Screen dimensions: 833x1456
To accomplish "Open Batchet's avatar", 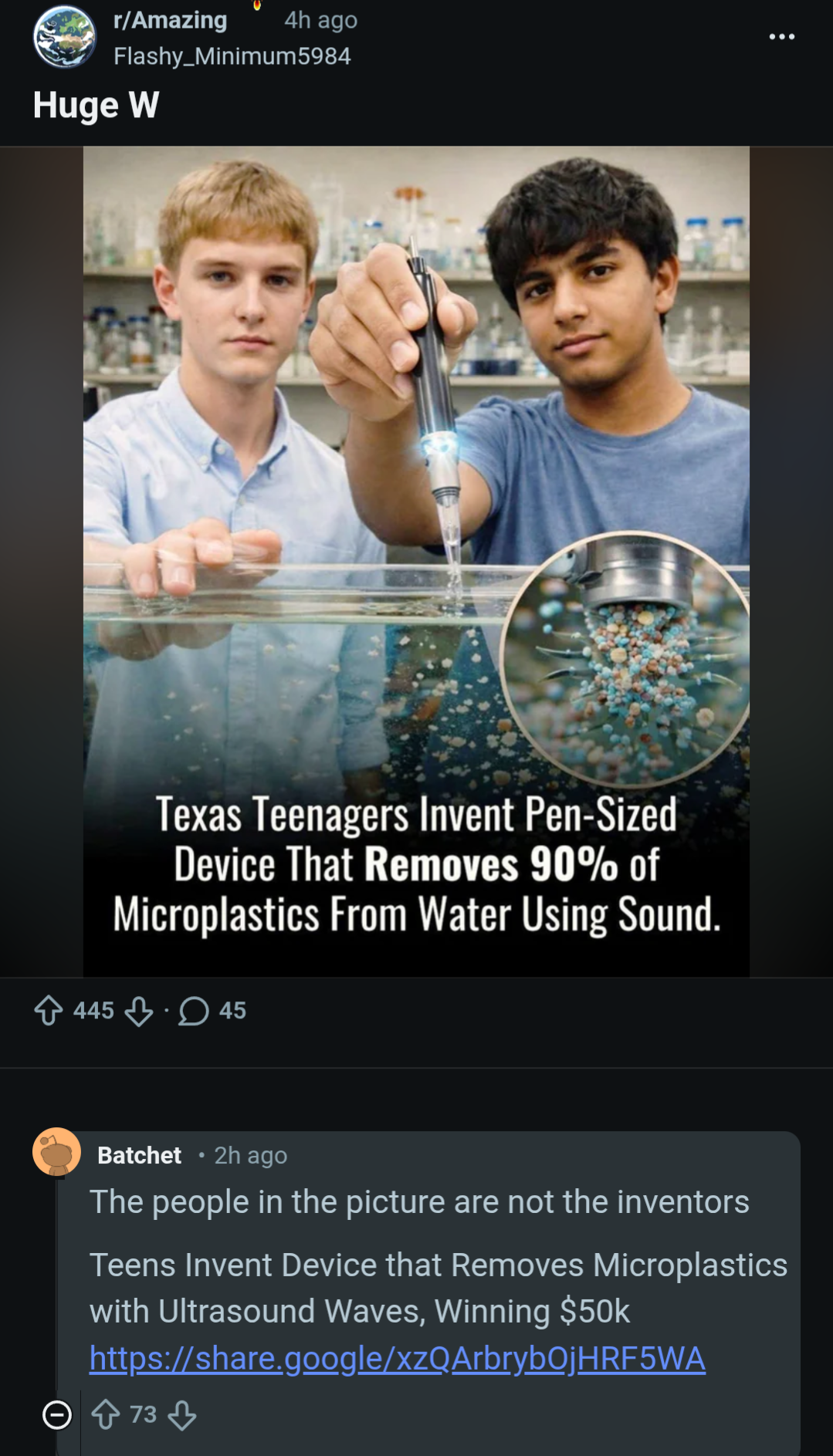I will [x=56, y=1152].
